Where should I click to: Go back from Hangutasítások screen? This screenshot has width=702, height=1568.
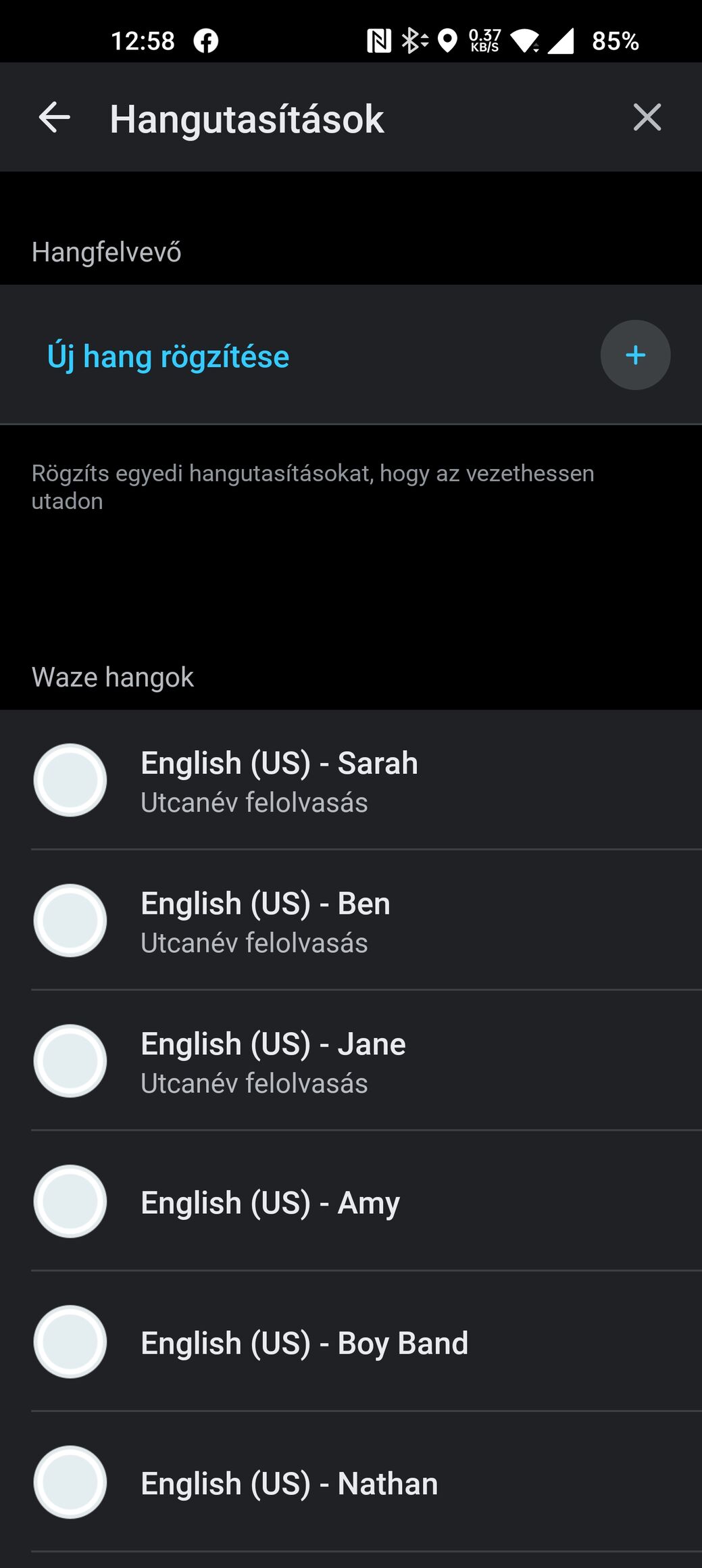point(55,118)
